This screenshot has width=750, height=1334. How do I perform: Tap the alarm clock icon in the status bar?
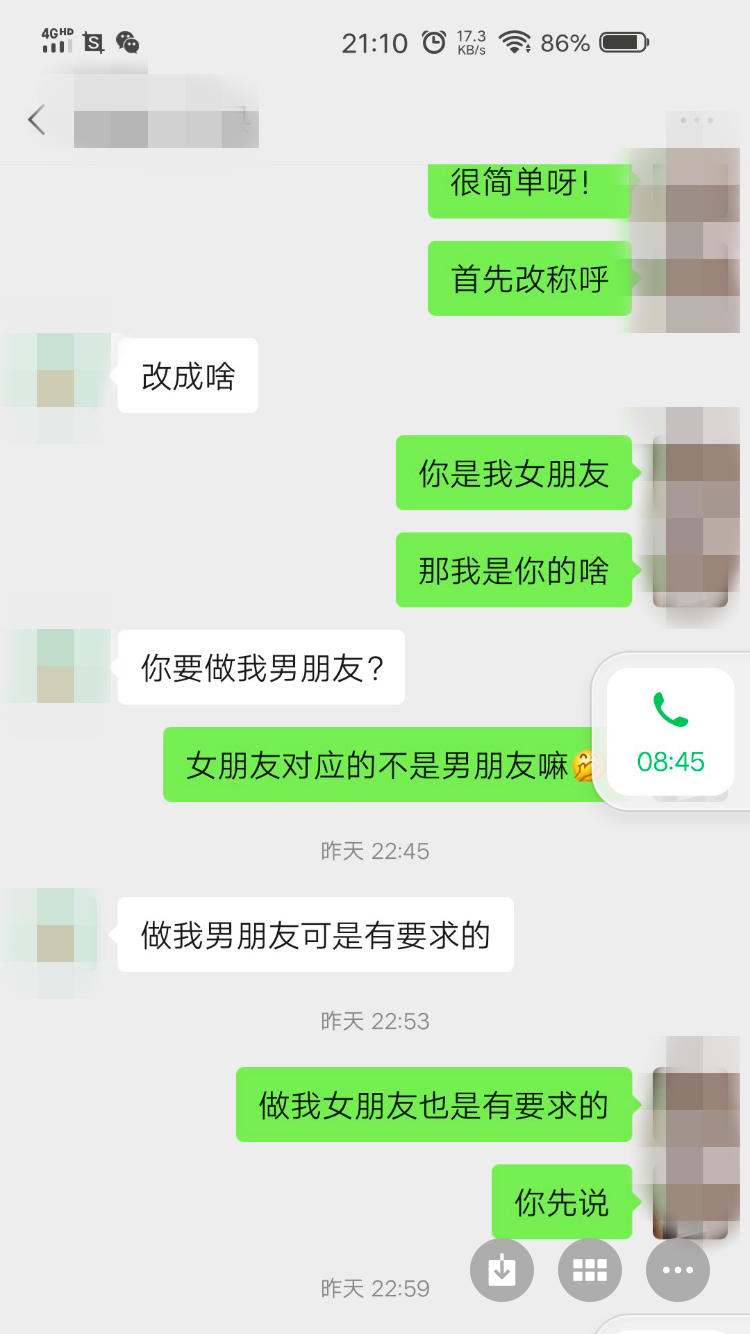pos(433,42)
